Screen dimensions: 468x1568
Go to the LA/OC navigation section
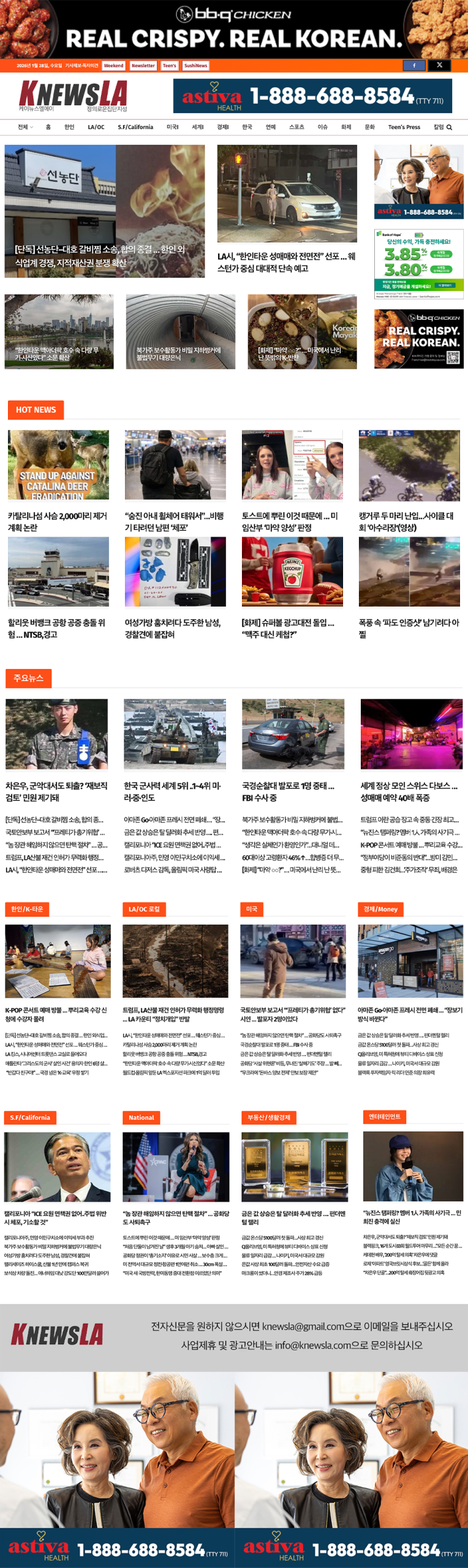click(96, 127)
